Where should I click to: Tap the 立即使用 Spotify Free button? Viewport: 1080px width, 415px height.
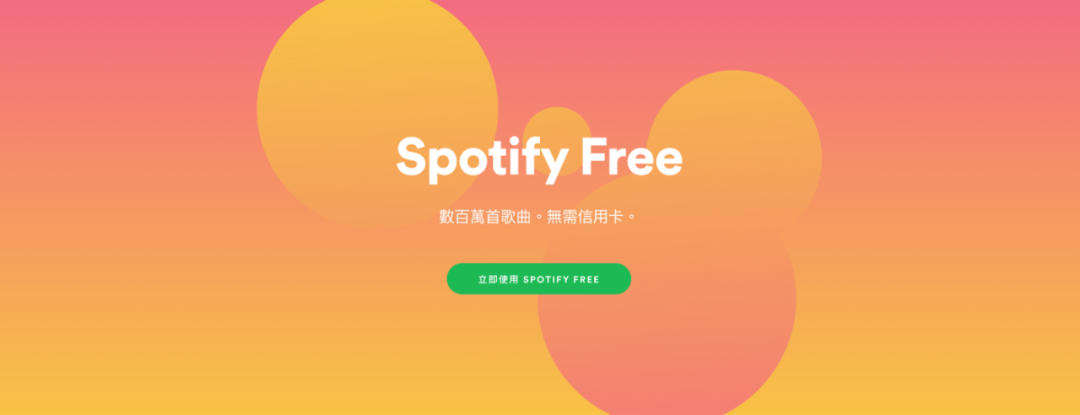click(538, 279)
